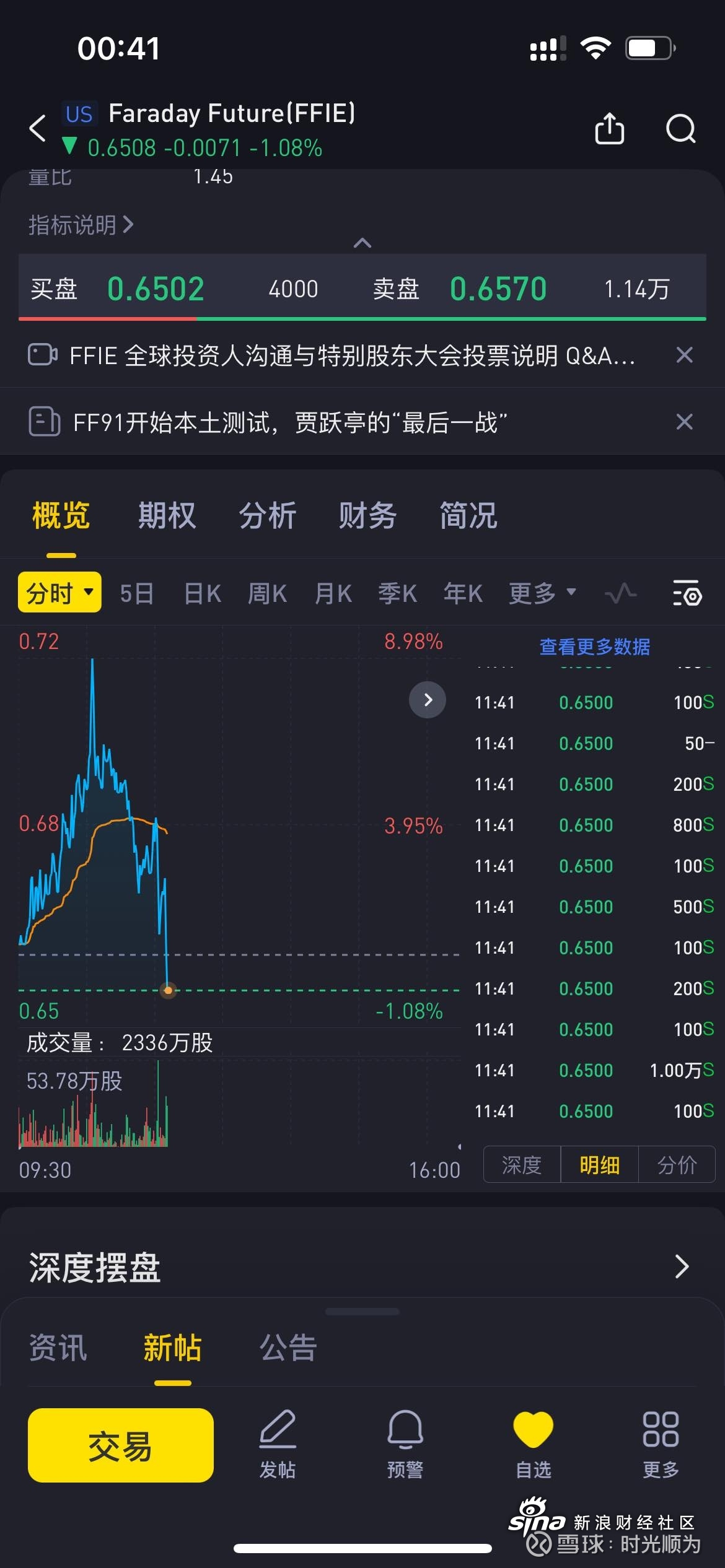Share the FFIE stock page
Viewport: 725px width, 1568px height.
pos(609,128)
